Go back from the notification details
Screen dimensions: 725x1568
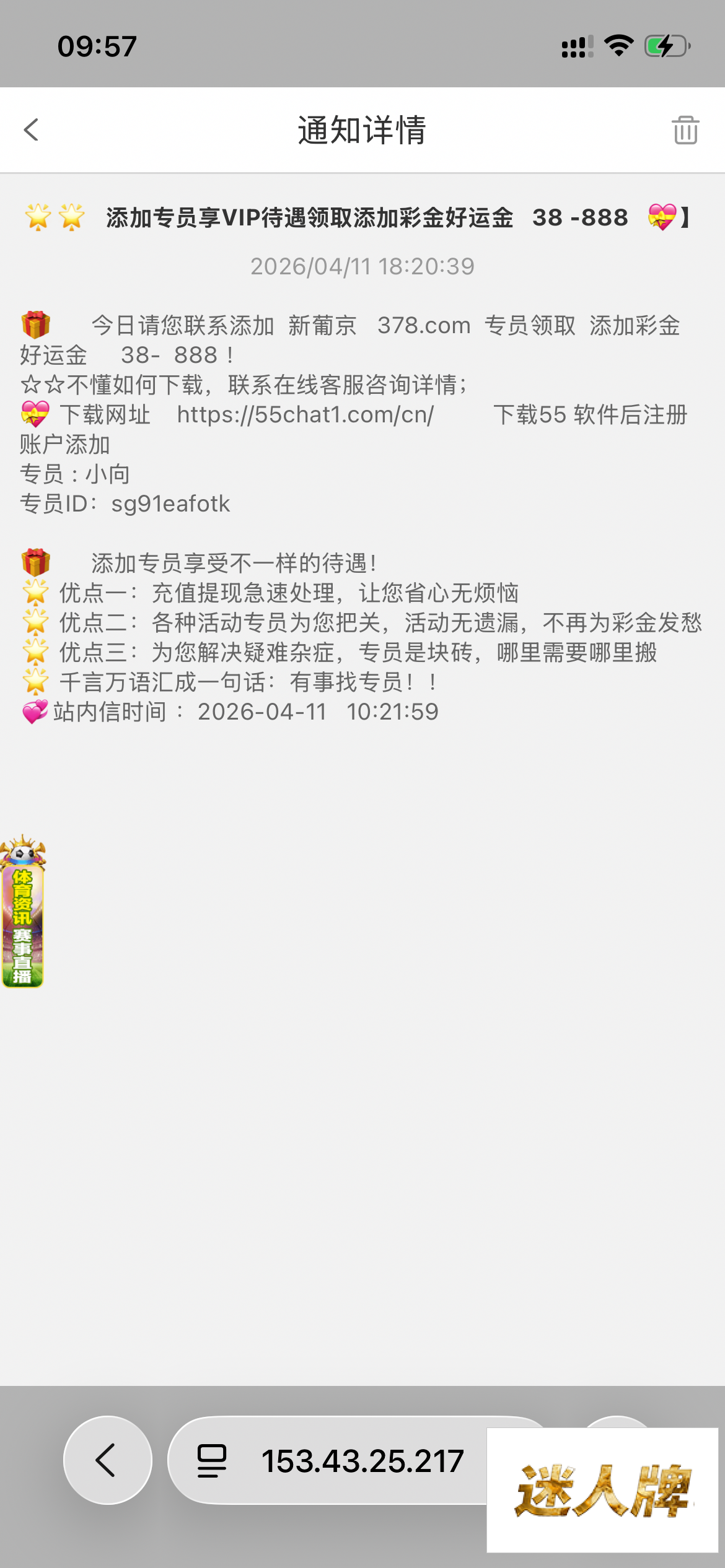31,130
